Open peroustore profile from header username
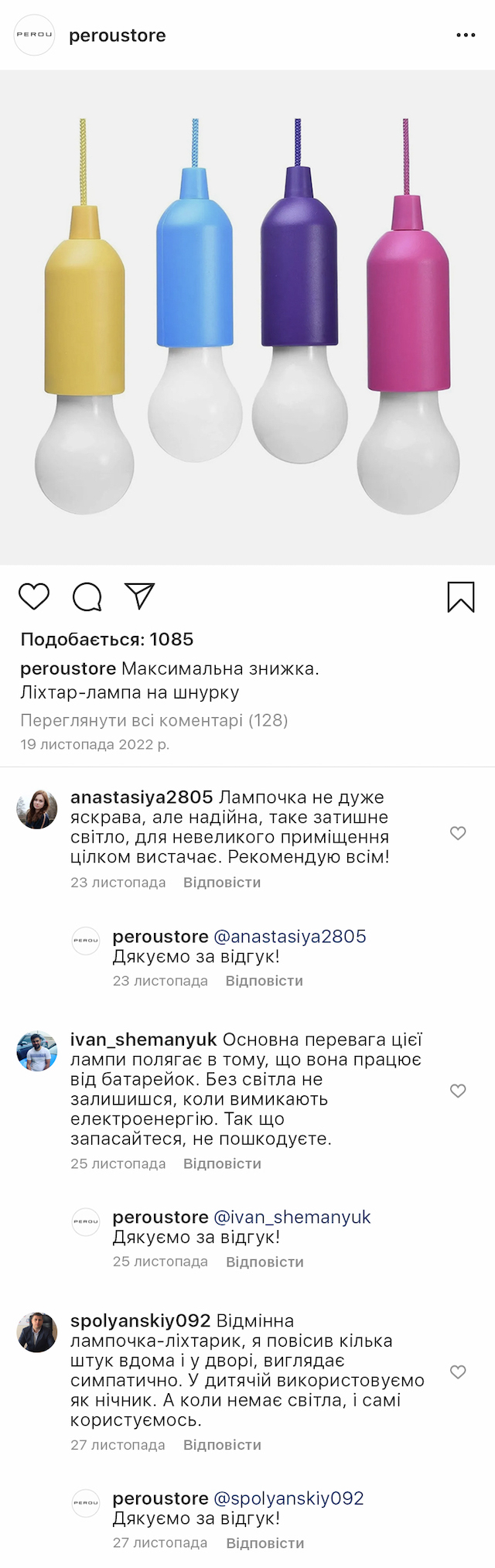Image resolution: width=495 pixels, height=1568 pixels. coord(117,36)
